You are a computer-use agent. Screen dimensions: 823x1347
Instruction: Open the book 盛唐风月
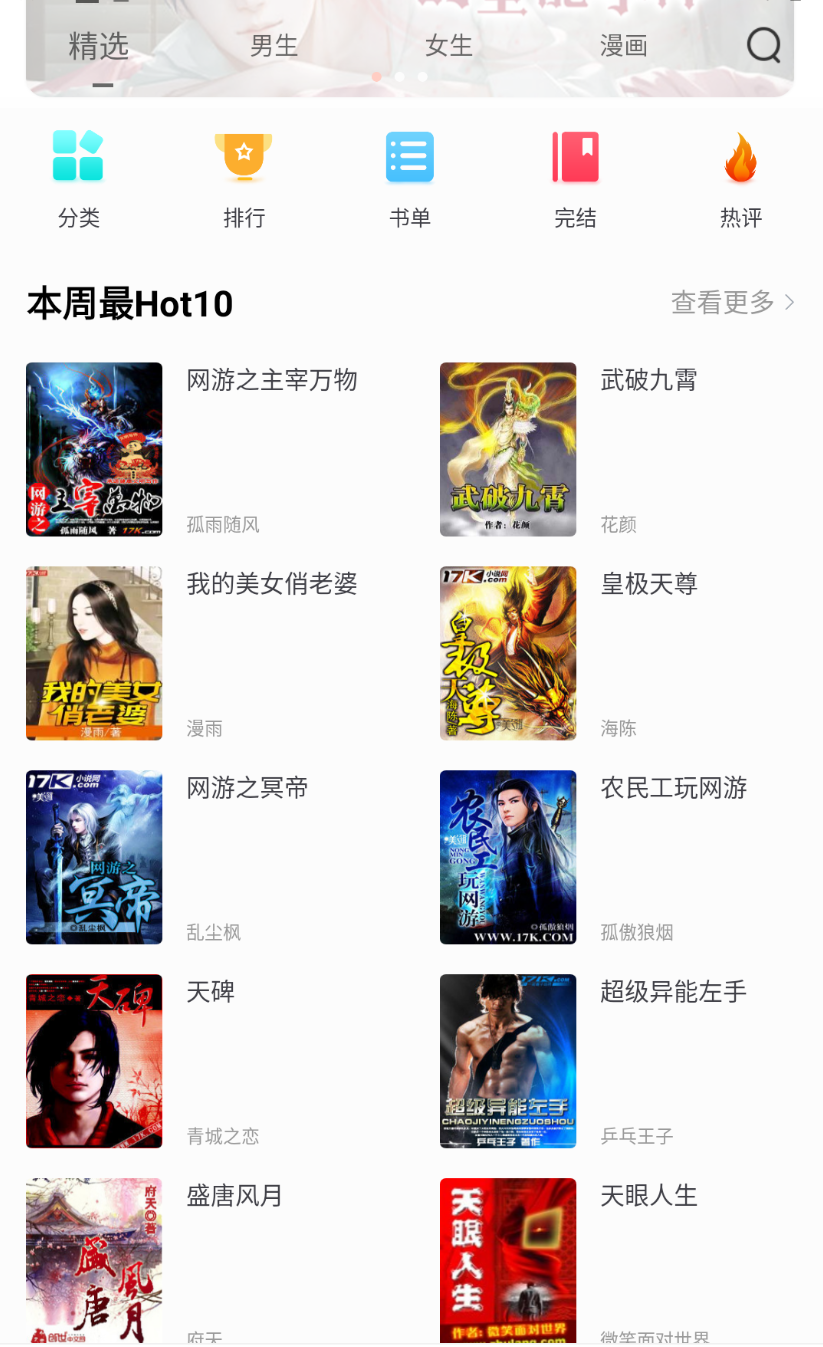point(94,1260)
